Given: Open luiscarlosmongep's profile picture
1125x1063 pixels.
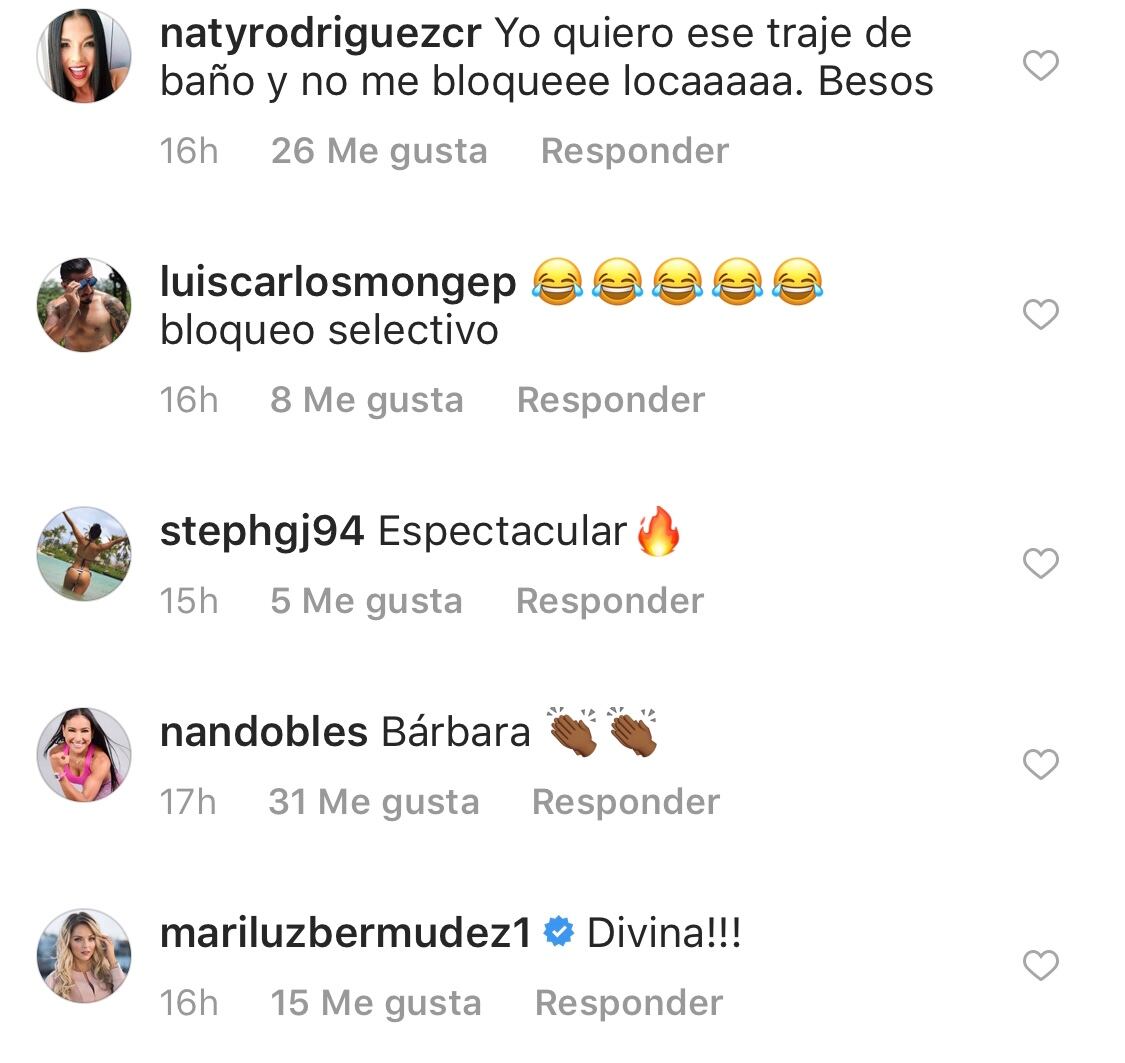Looking at the screenshot, I should coord(84,305).
